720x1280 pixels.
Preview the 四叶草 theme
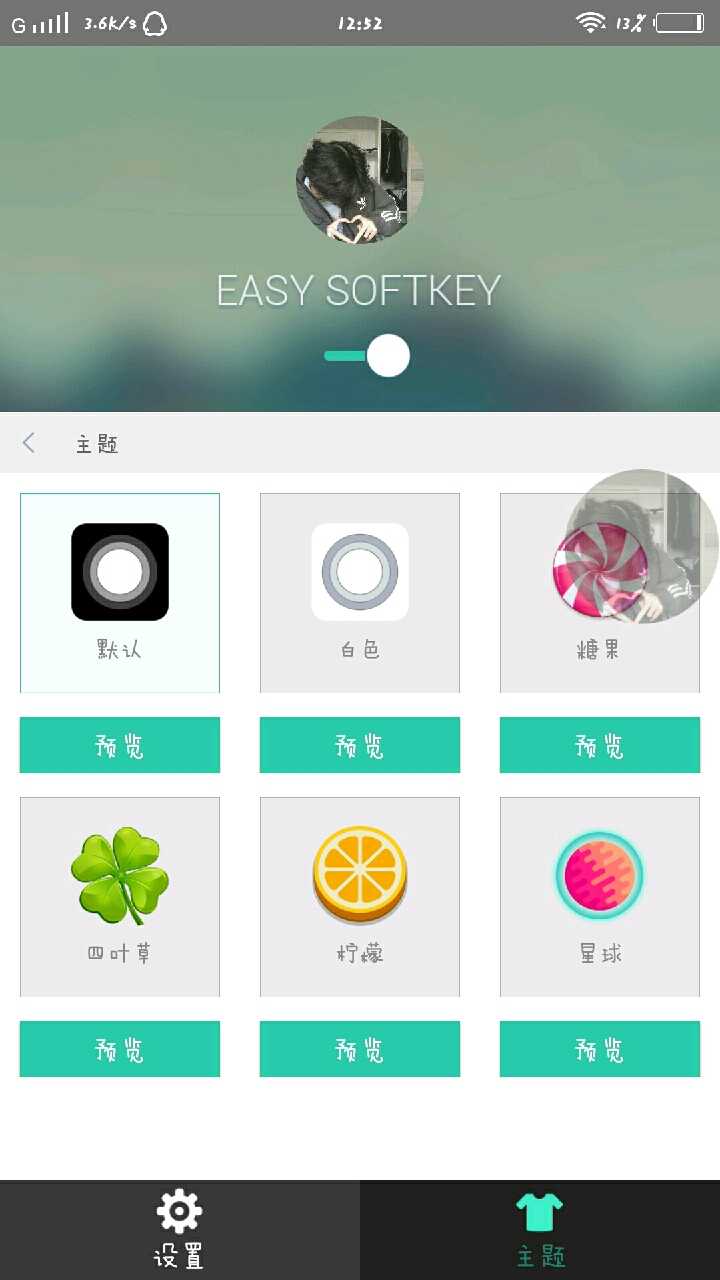tap(120, 1049)
